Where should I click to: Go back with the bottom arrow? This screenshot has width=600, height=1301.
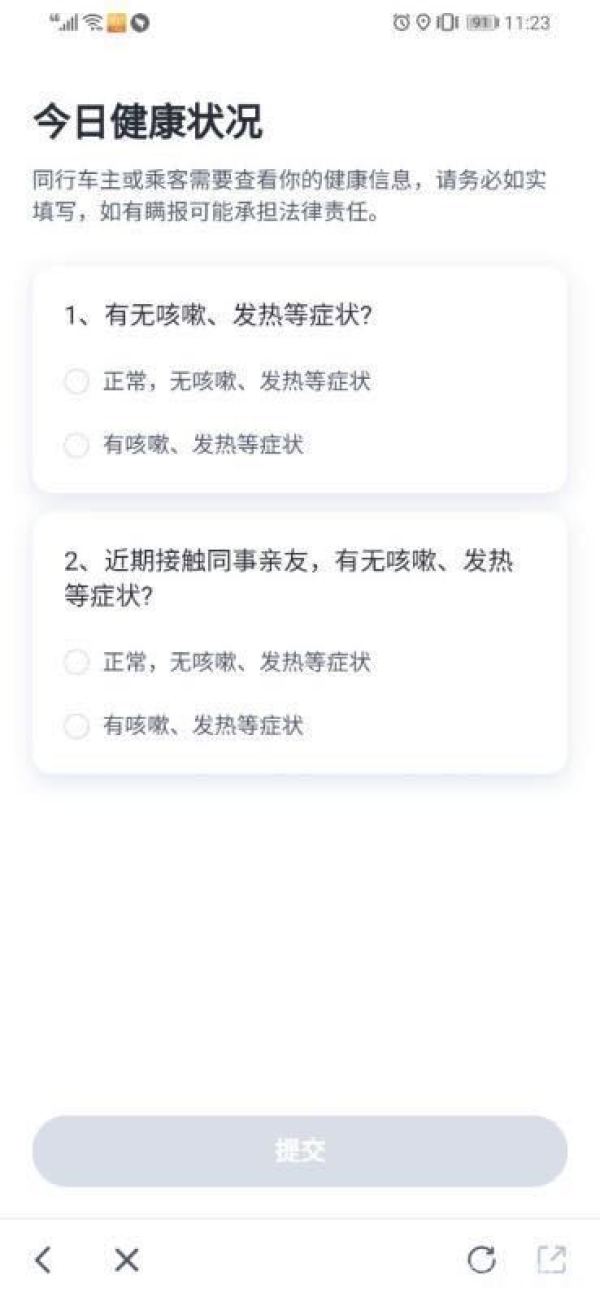[42, 1260]
